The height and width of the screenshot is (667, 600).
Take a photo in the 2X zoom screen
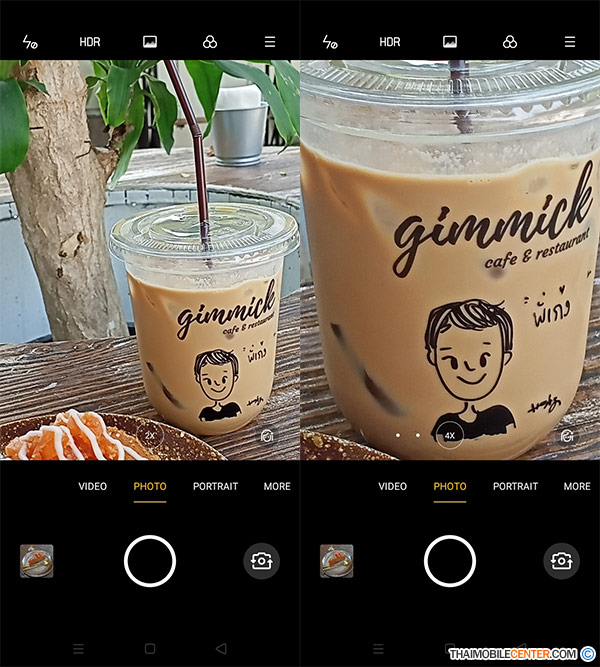[150, 560]
